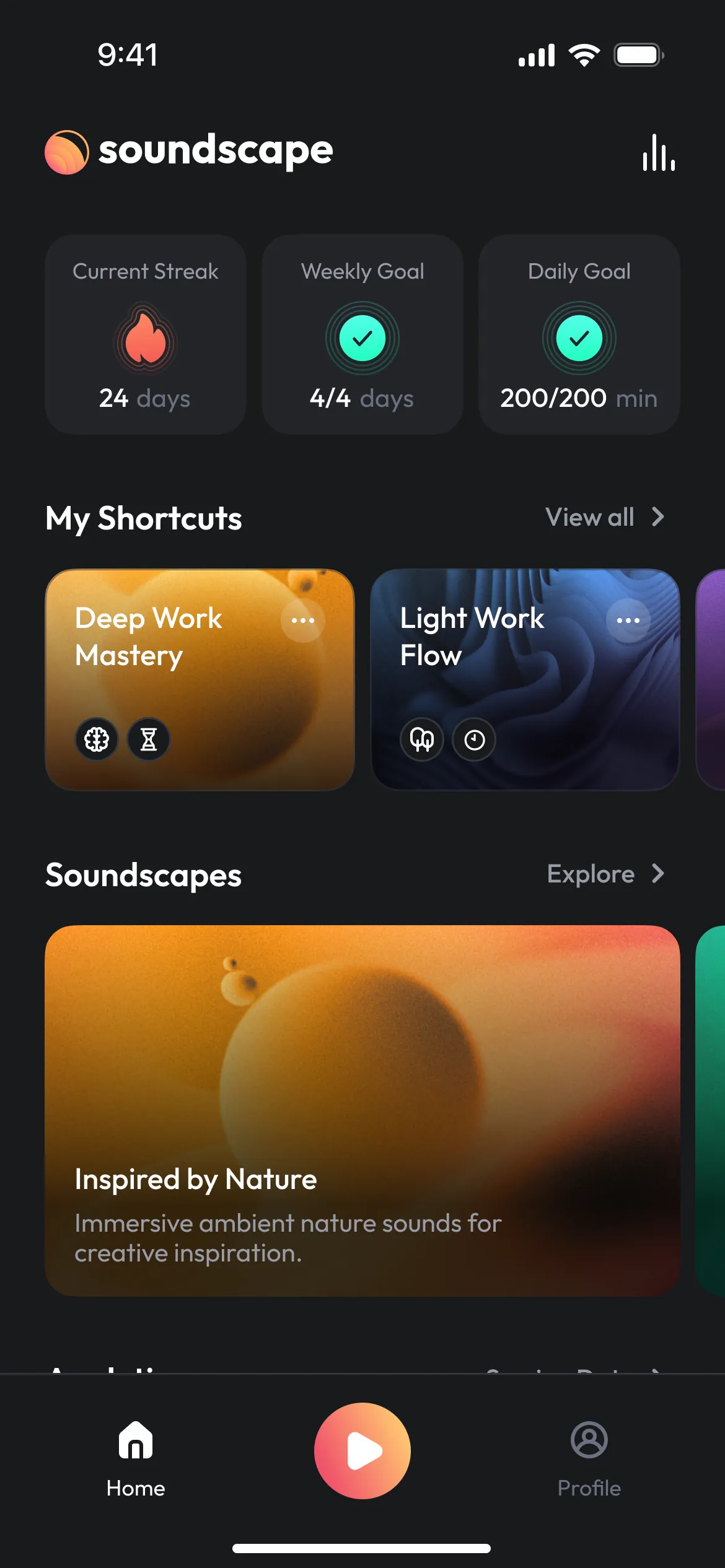Open the Light Work Flow overflow menu

(x=628, y=620)
